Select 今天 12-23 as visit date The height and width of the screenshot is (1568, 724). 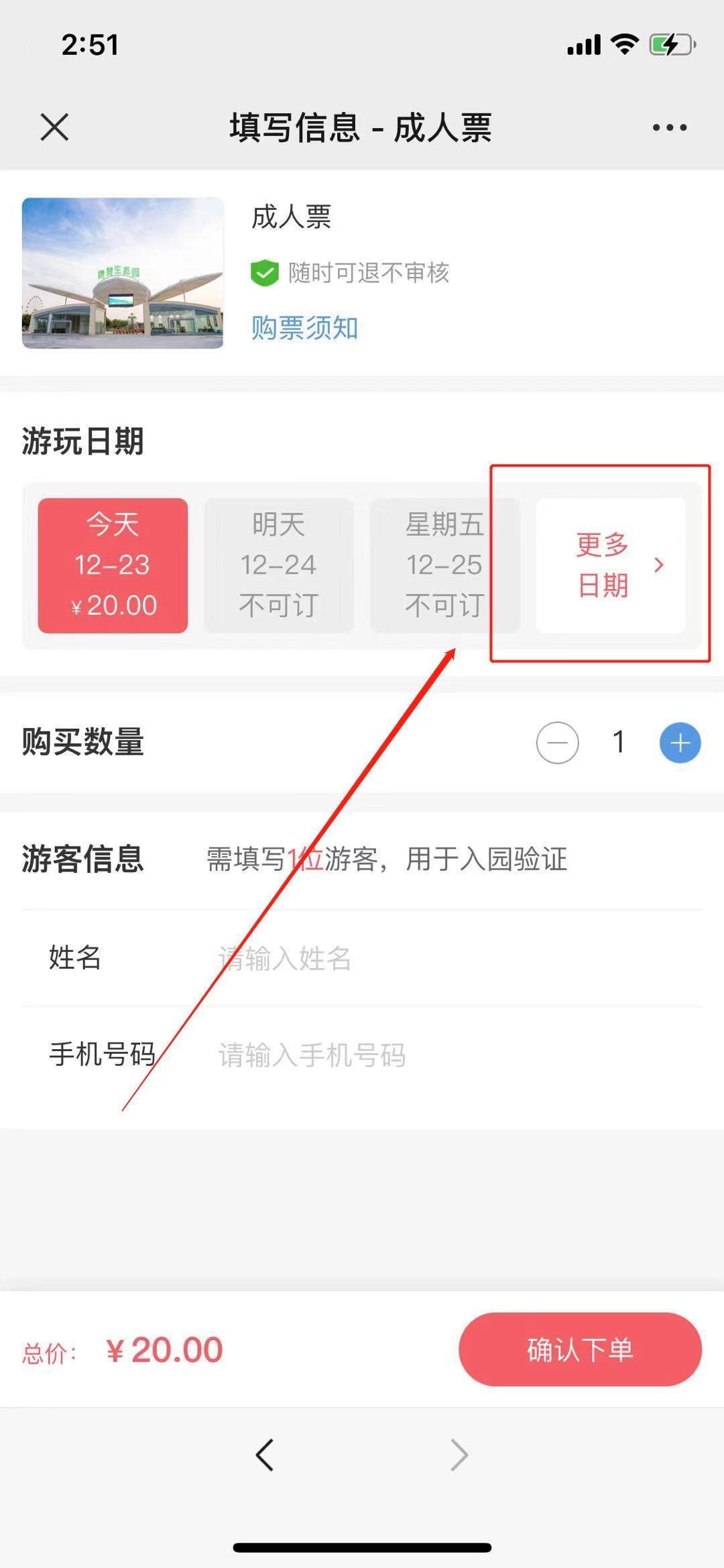pyautogui.click(x=113, y=565)
